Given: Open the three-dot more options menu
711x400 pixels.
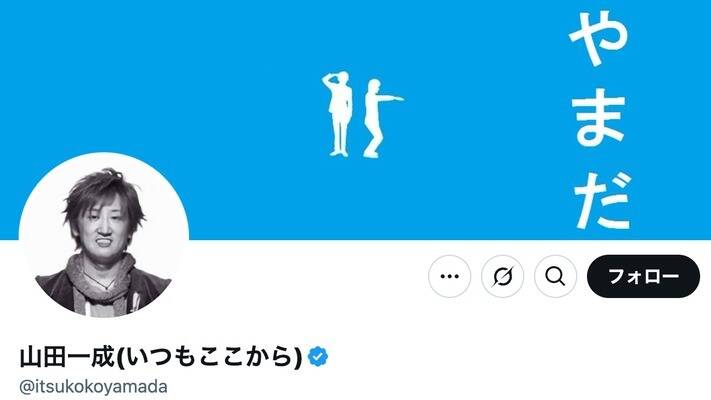Looking at the screenshot, I should (x=449, y=277).
